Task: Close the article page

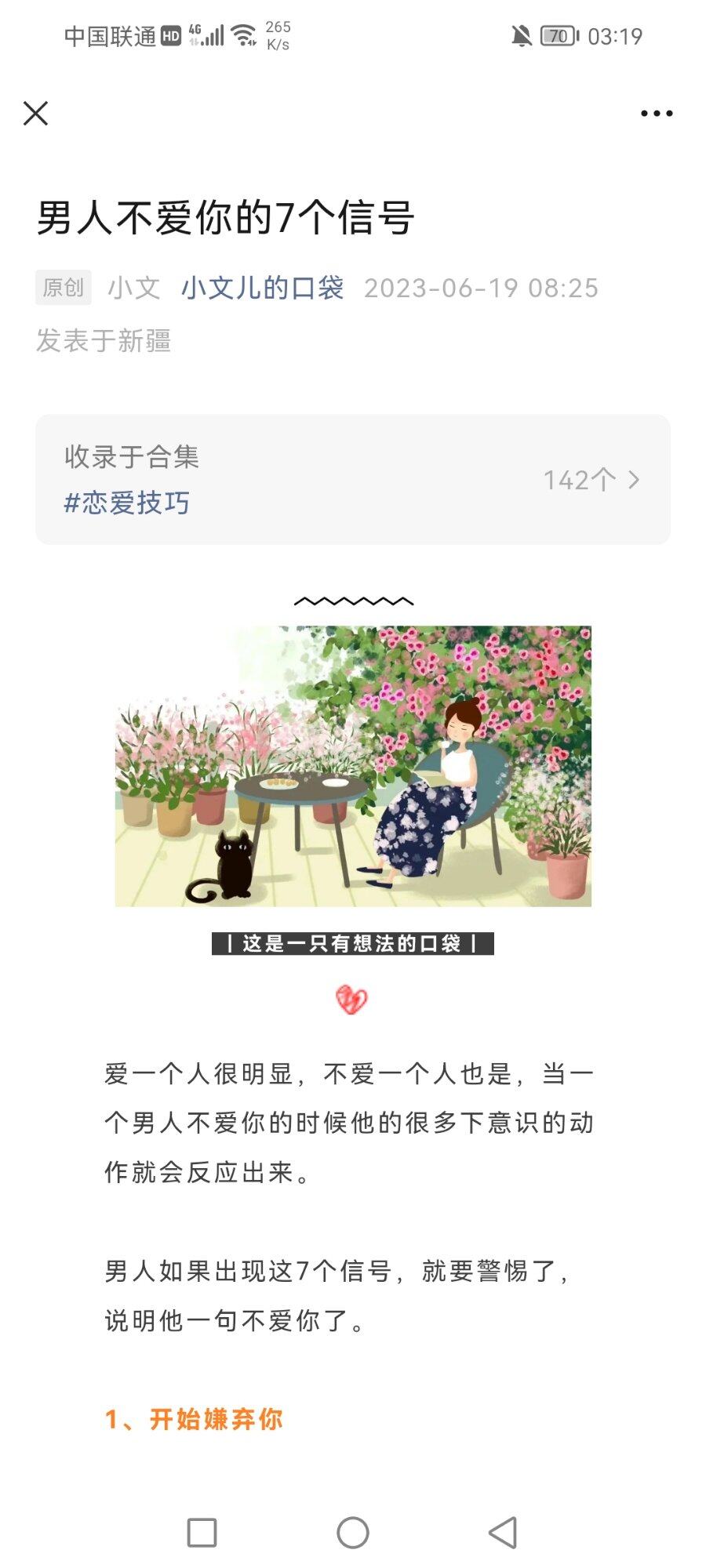Action: (x=35, y=114)
